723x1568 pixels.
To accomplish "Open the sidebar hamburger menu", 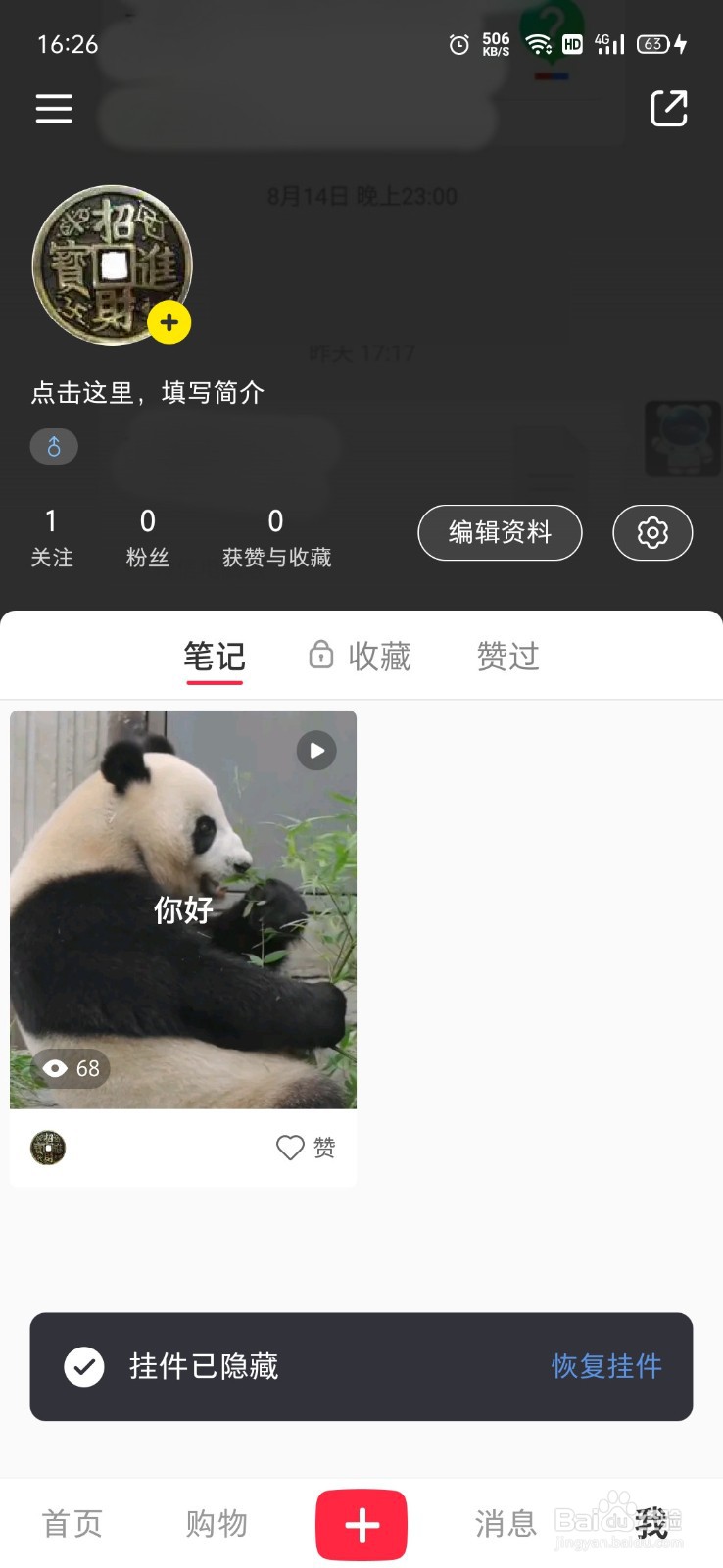I will pyautogui.click(x=54, y=108).
